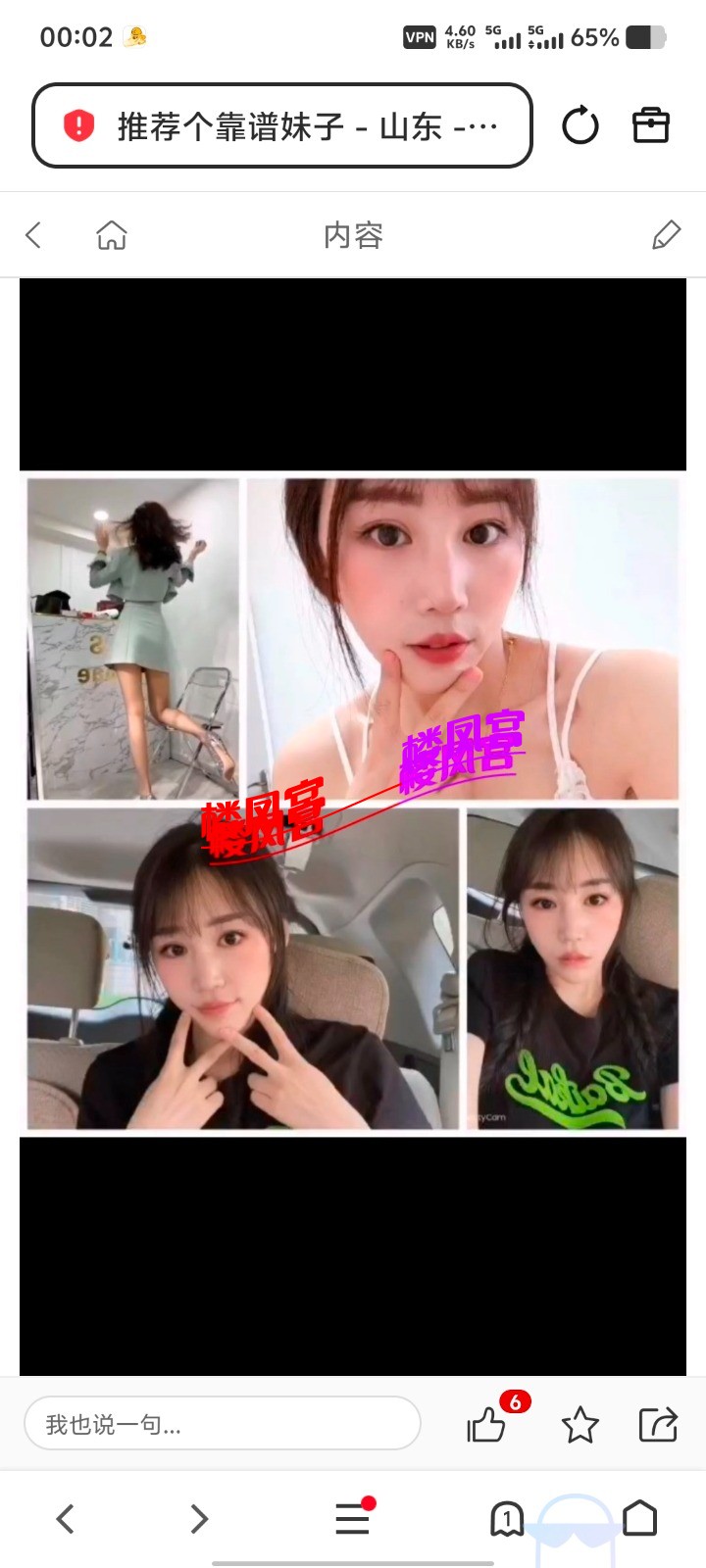706x1568 pixels.
Task: Open the tab switcher showing 1 tab
Action: click(x=507, y=1519)
